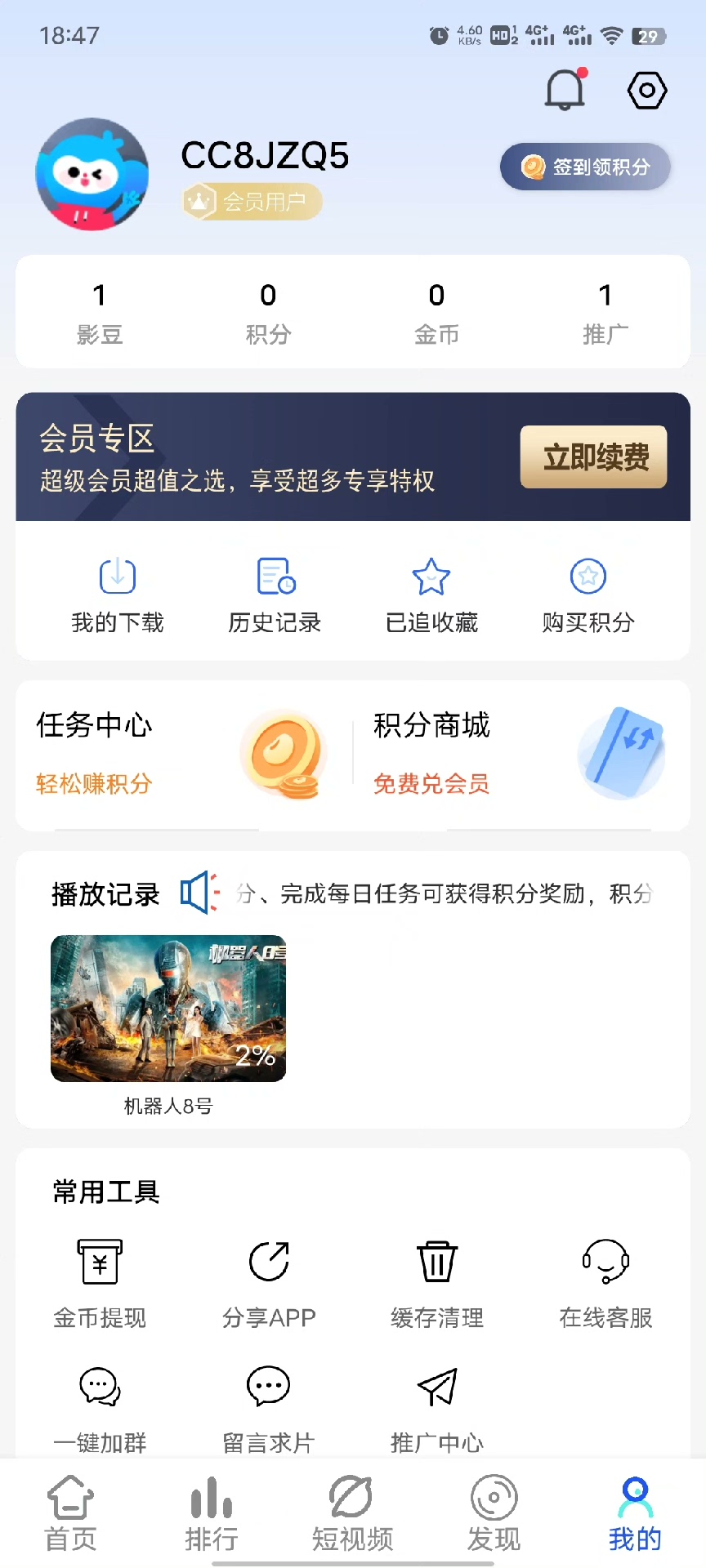View 历史记录 watch history
706x1568 pixels.
(275, 595)
